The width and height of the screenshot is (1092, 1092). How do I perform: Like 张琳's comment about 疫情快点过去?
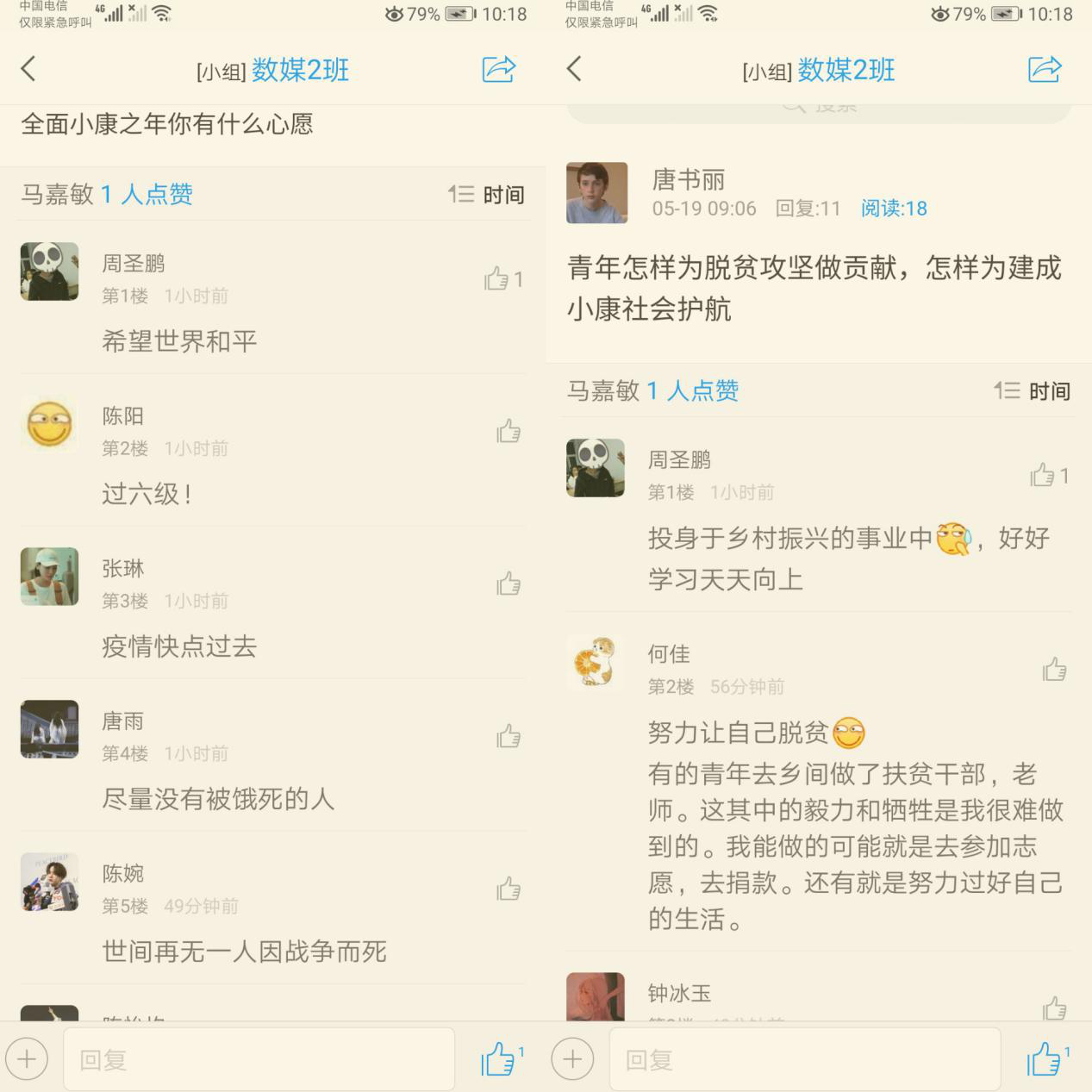[x=509, y=583]
